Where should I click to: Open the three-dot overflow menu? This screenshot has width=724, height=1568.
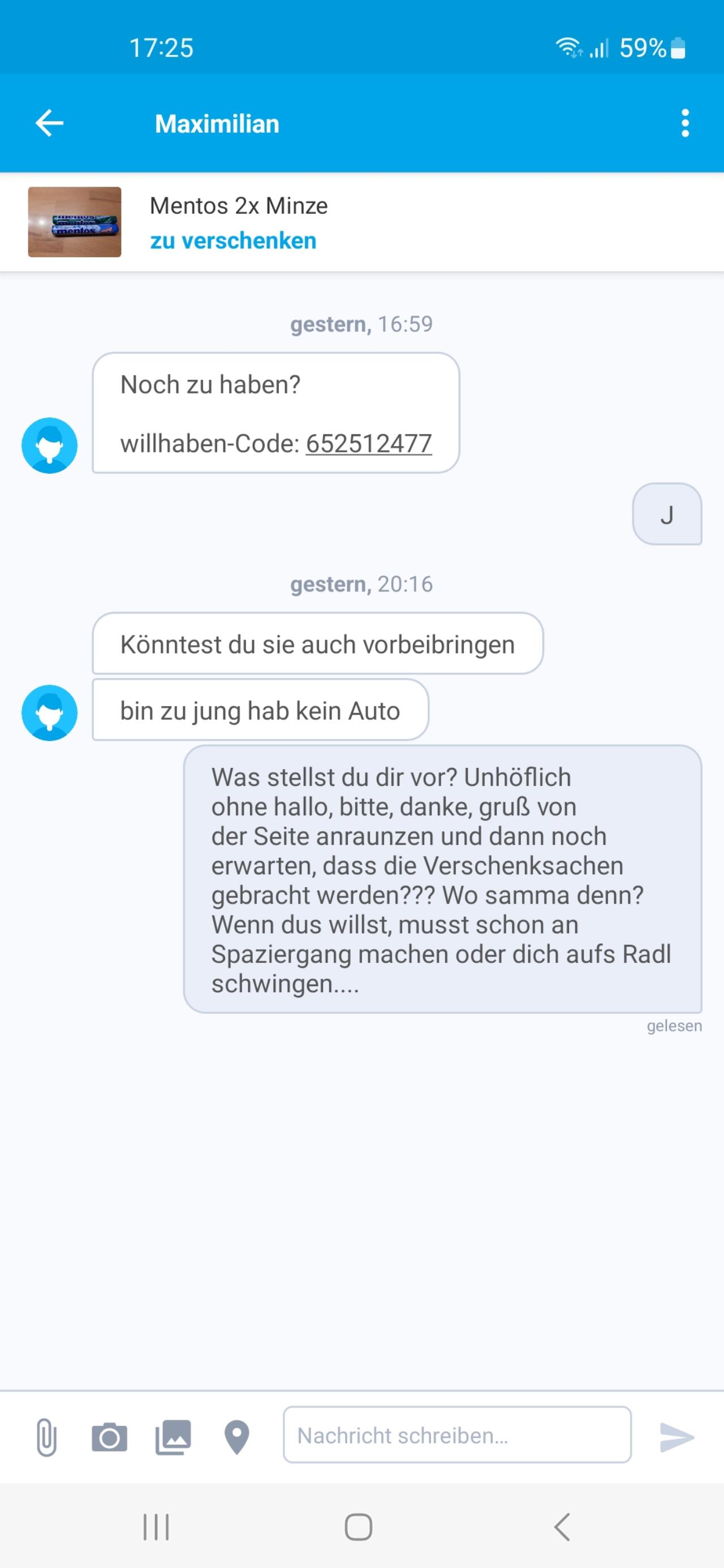[x=685, y=124]
